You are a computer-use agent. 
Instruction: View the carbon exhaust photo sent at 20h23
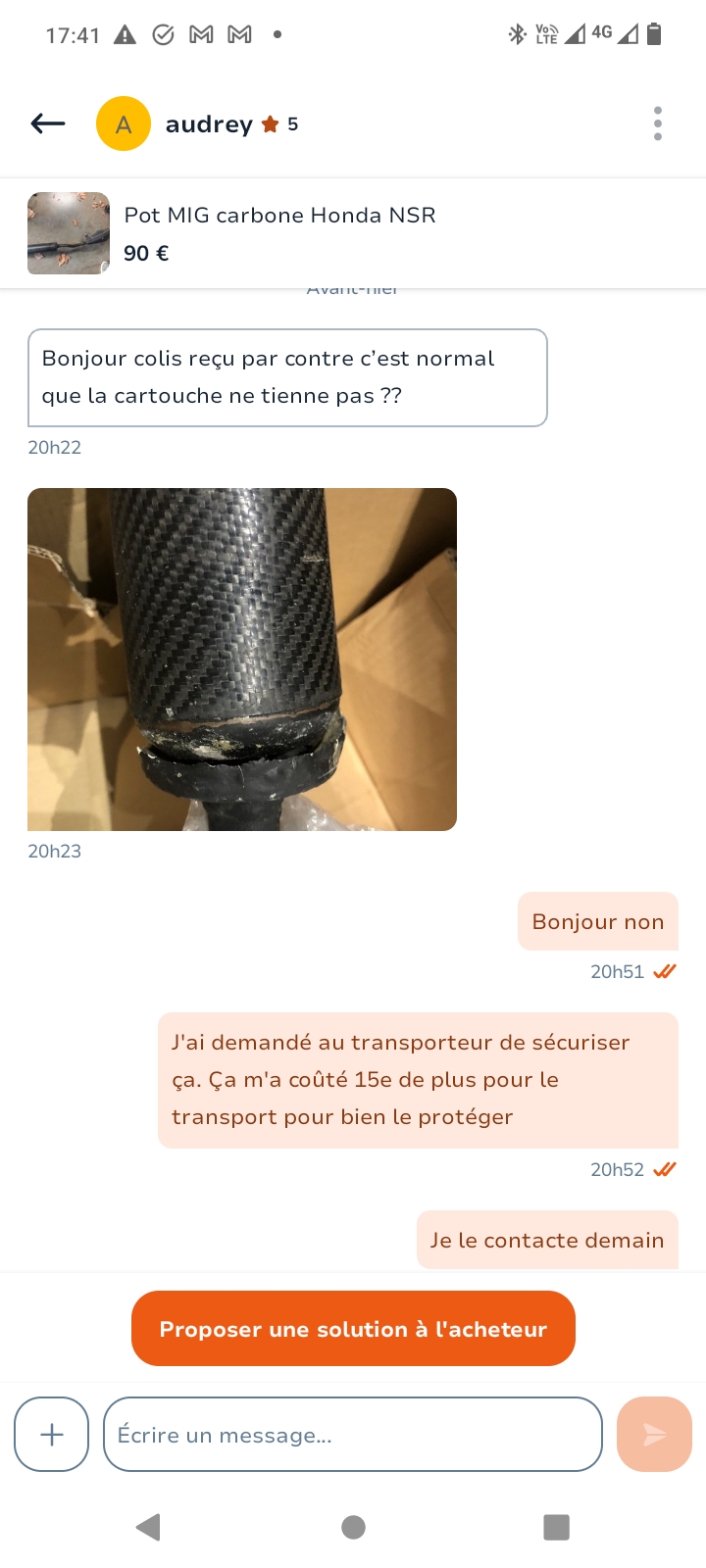(x=241, y=659)
